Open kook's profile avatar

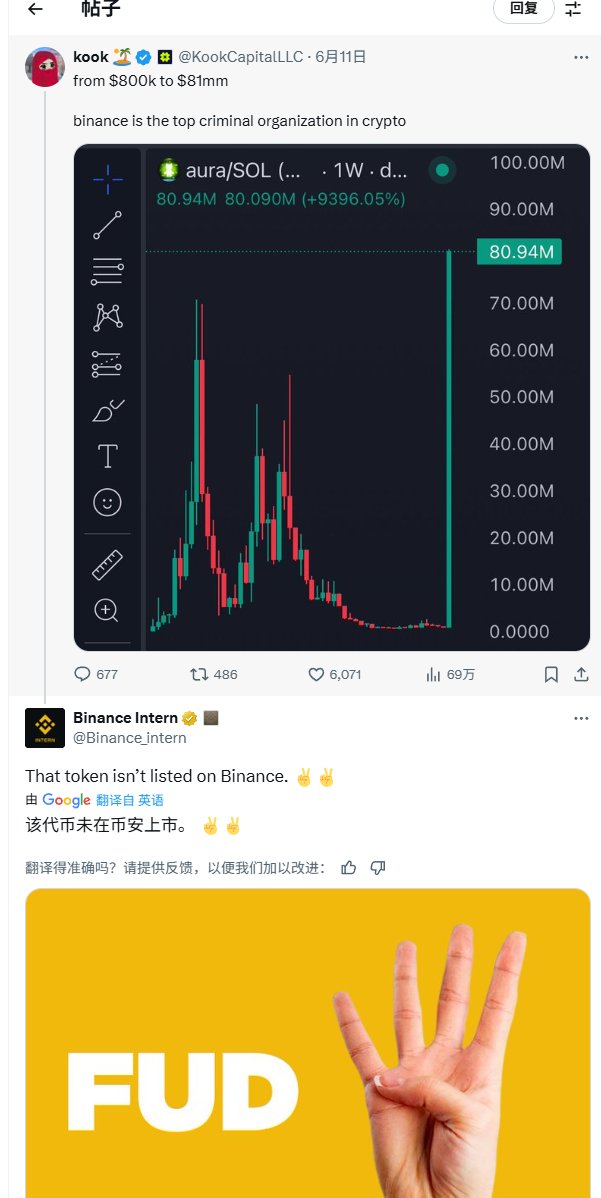[44, 66]
